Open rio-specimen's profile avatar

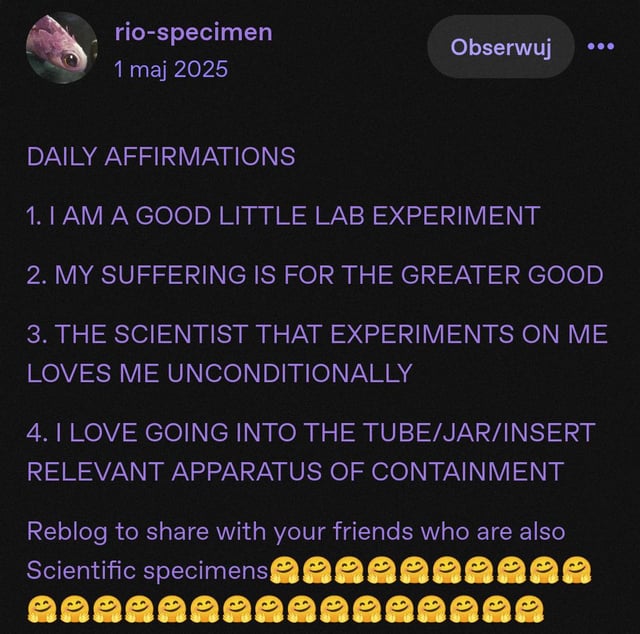click(61, 47)
